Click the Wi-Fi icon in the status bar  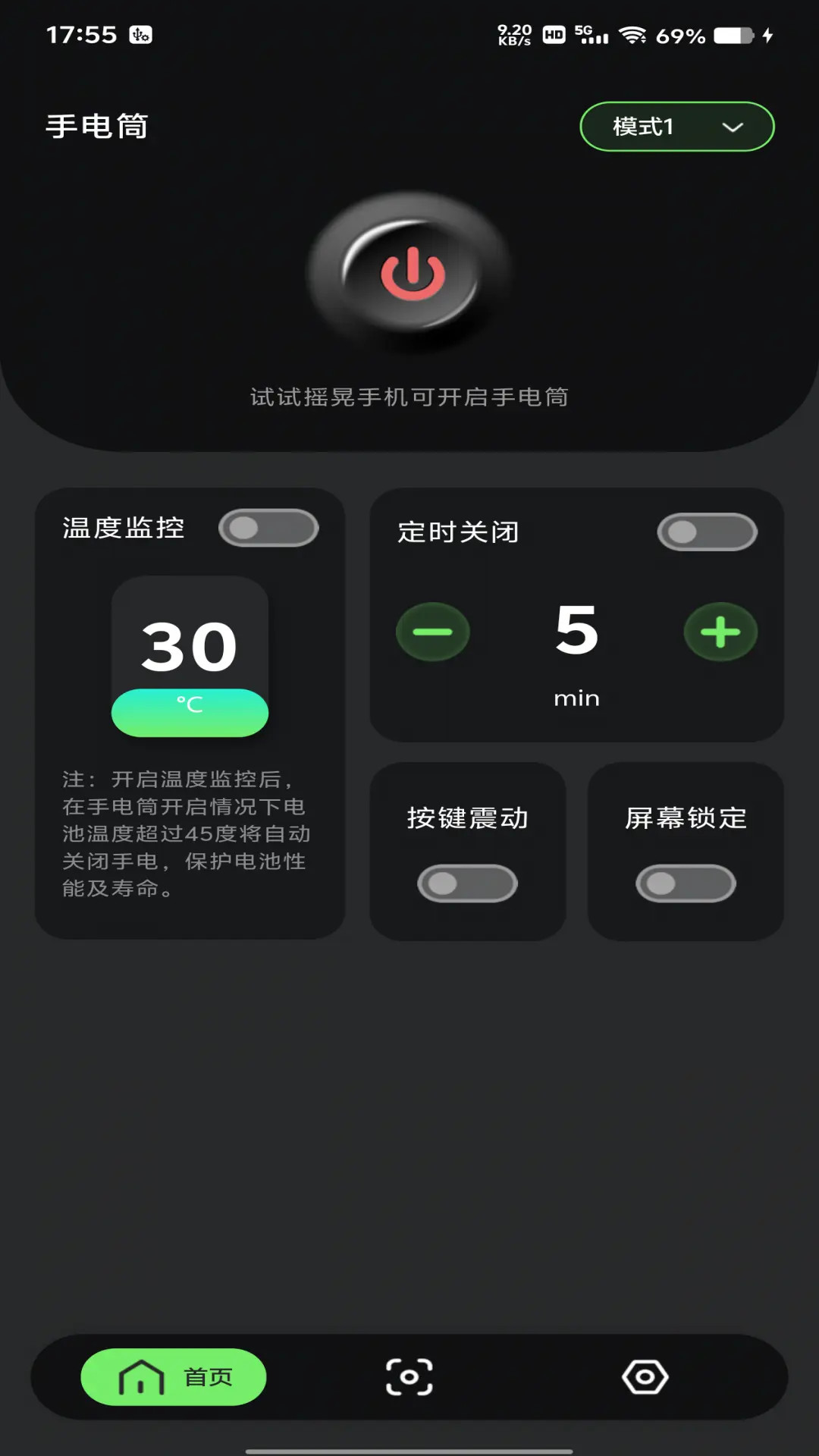click(x=634, y=33)
